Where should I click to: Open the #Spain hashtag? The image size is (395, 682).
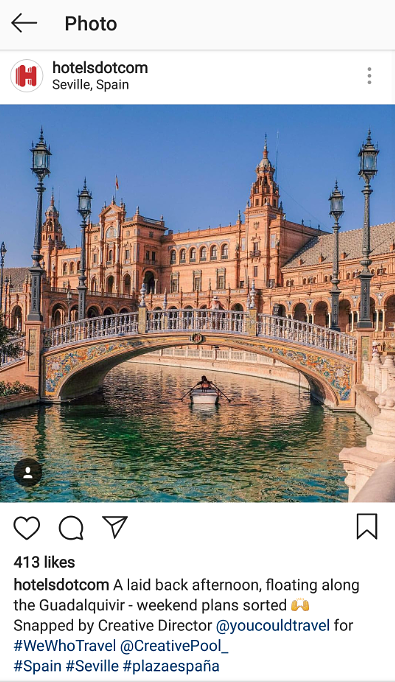coord(37,666)
